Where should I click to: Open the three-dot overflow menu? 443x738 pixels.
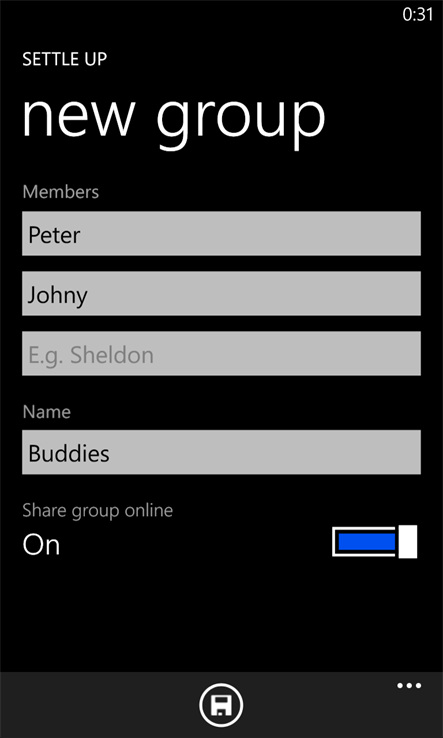pos(409,686)
